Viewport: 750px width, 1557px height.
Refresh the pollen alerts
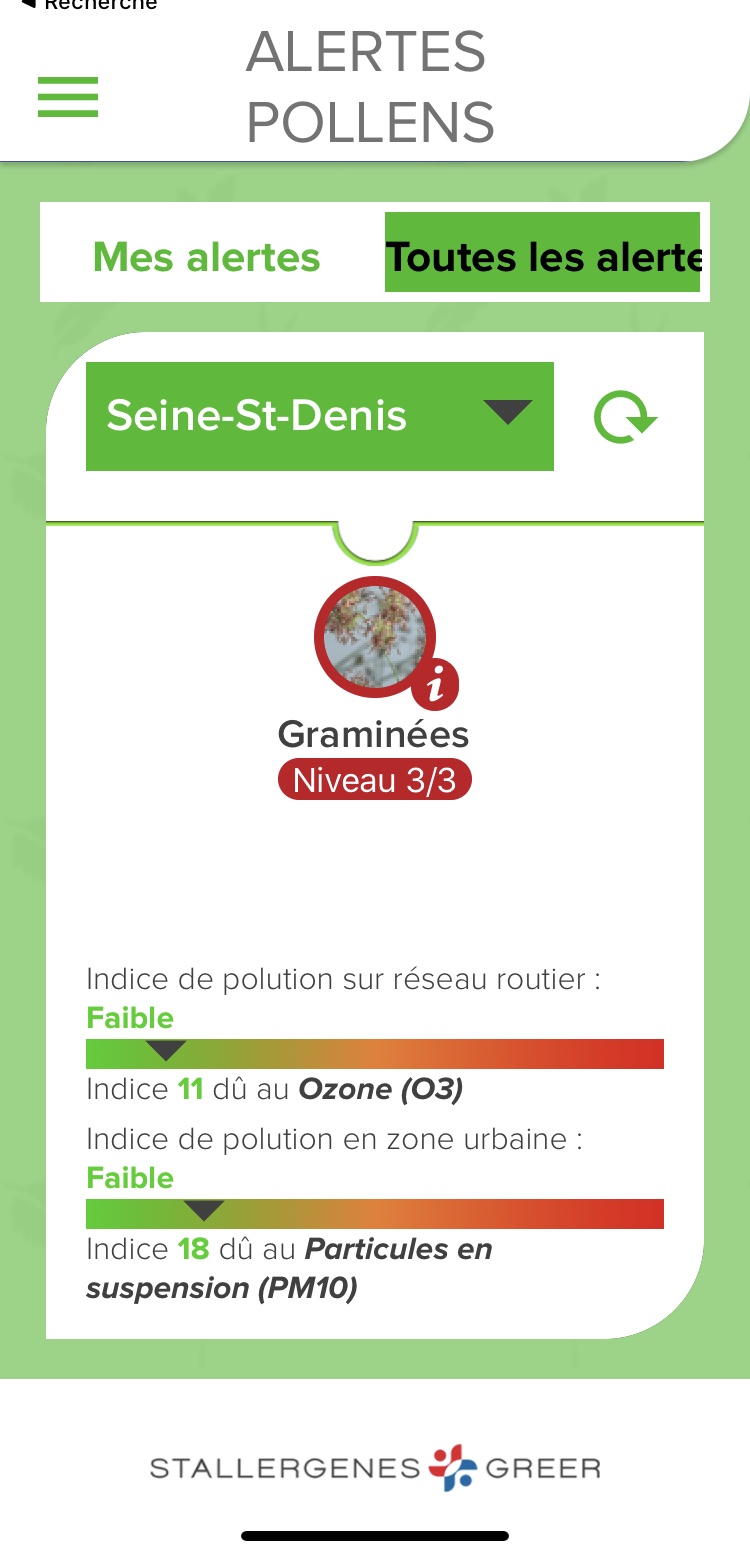click(x=625, y=417)
